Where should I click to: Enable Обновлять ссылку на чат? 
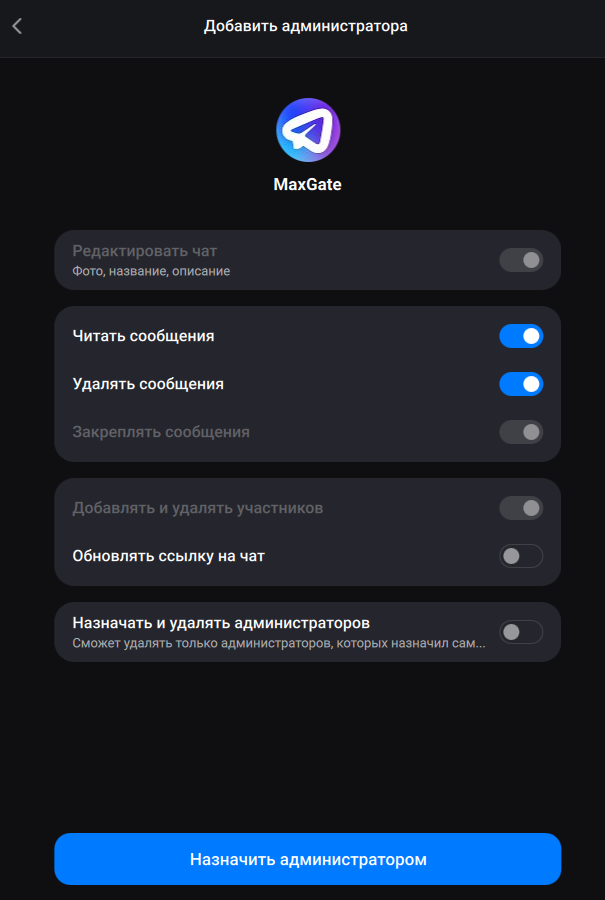click(521, 556)
